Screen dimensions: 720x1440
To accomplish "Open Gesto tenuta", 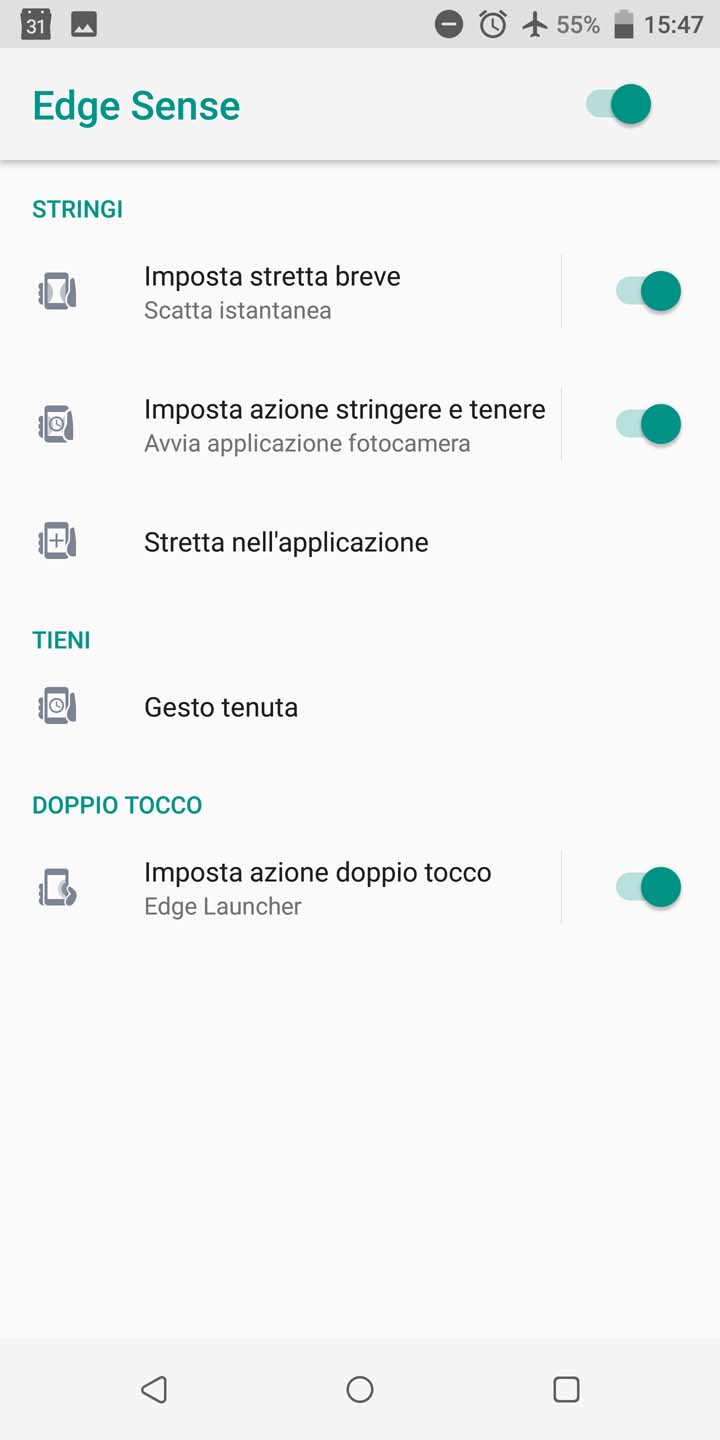I will (360, 707).
